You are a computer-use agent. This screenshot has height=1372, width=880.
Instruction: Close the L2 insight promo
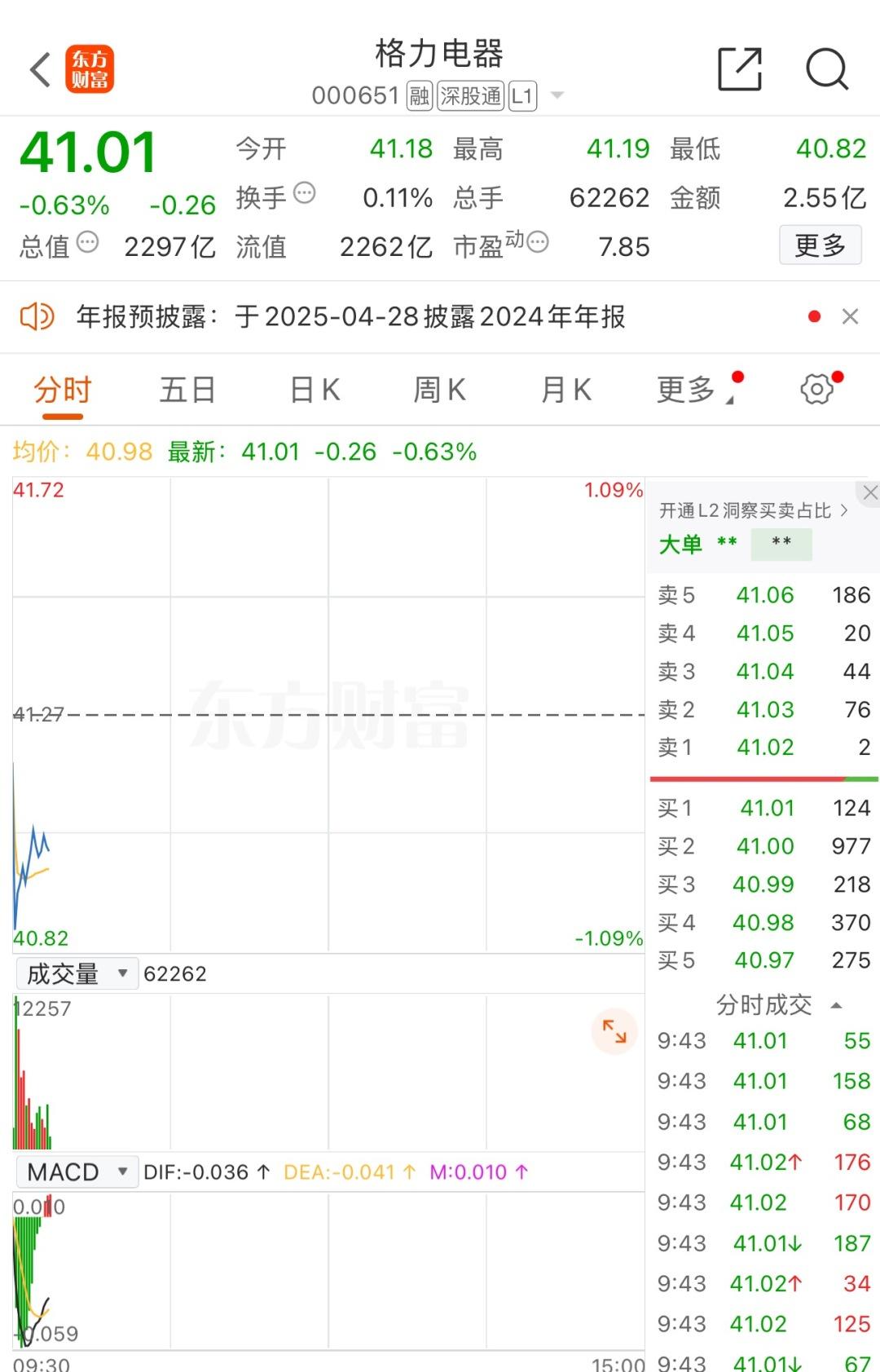[x=869, y=492]
